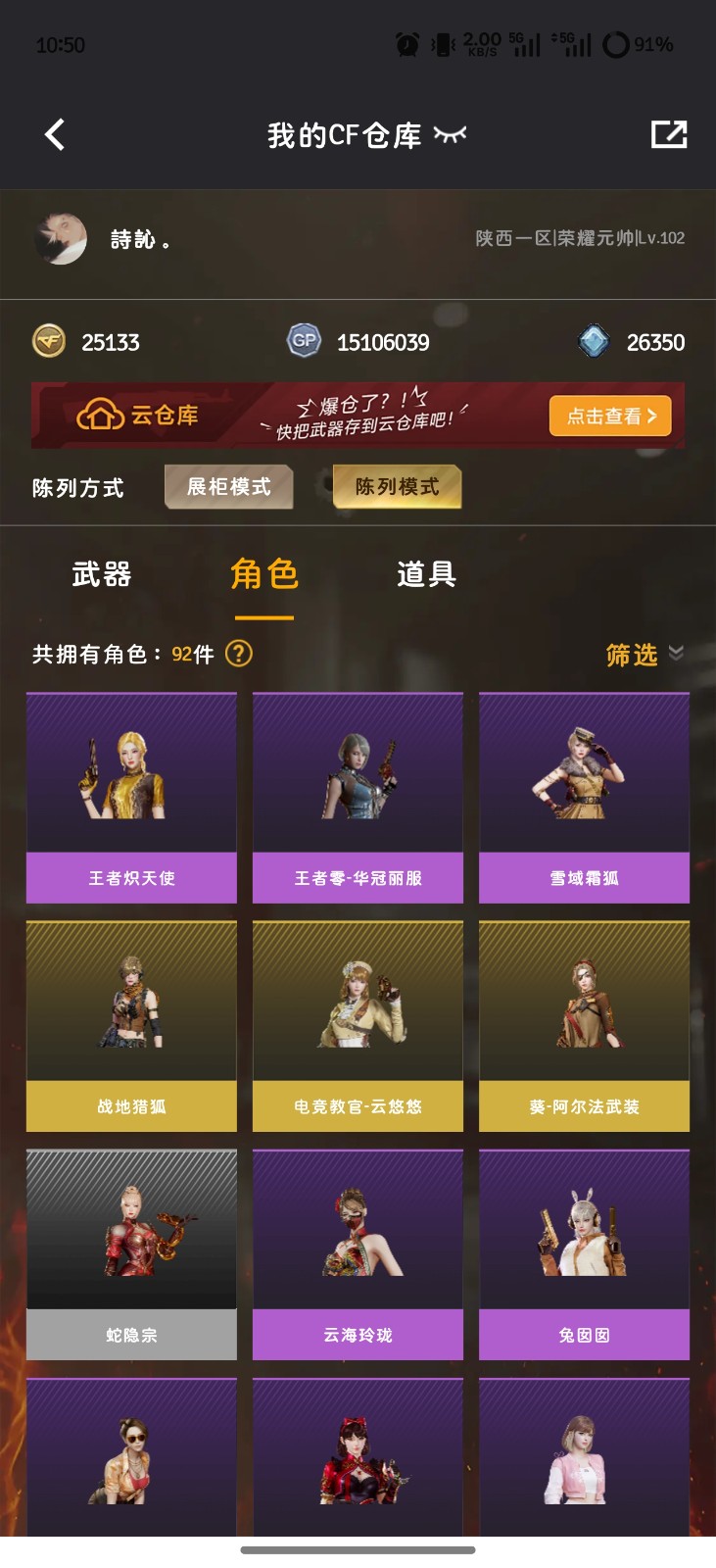Open the 战地猎狐 character card
This screenshot has width=716, height=1568.
[131, 1025]
